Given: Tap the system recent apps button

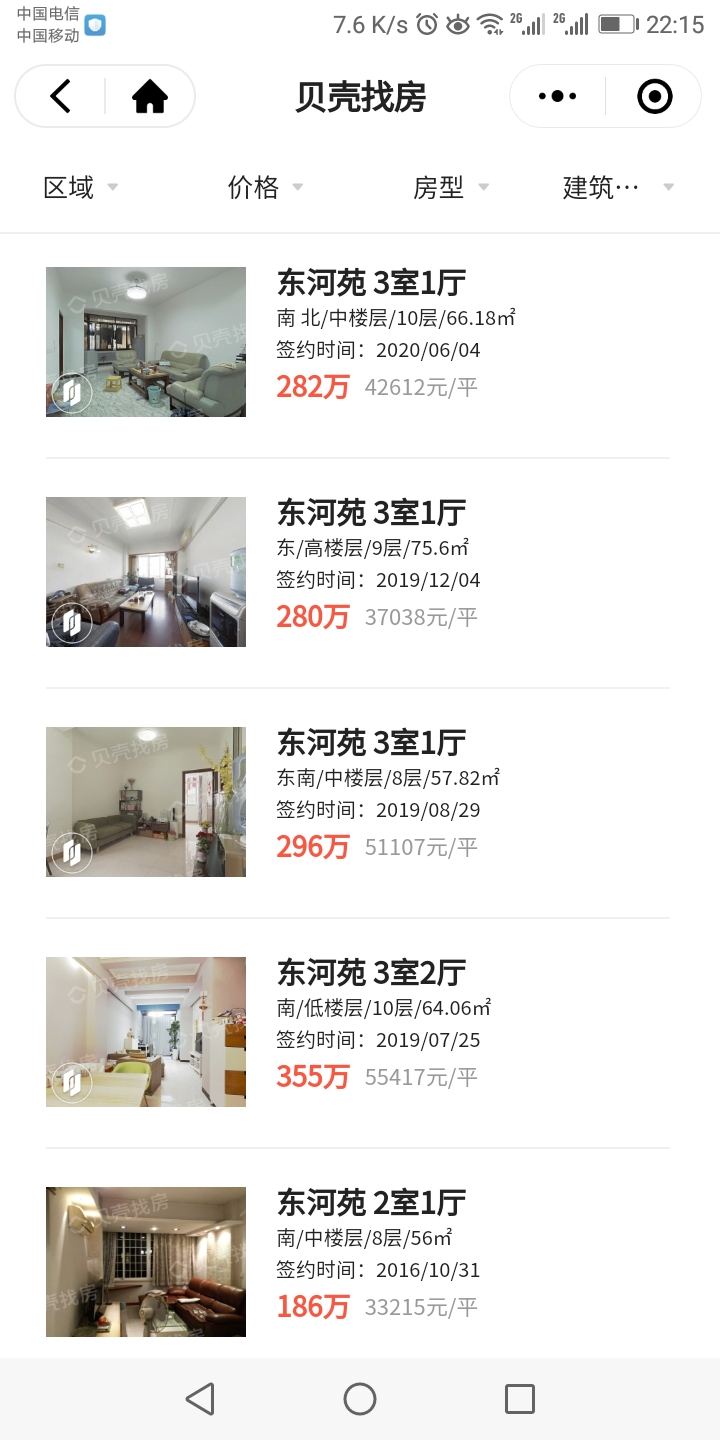Looking at the screenshot, I should 519,1399.
